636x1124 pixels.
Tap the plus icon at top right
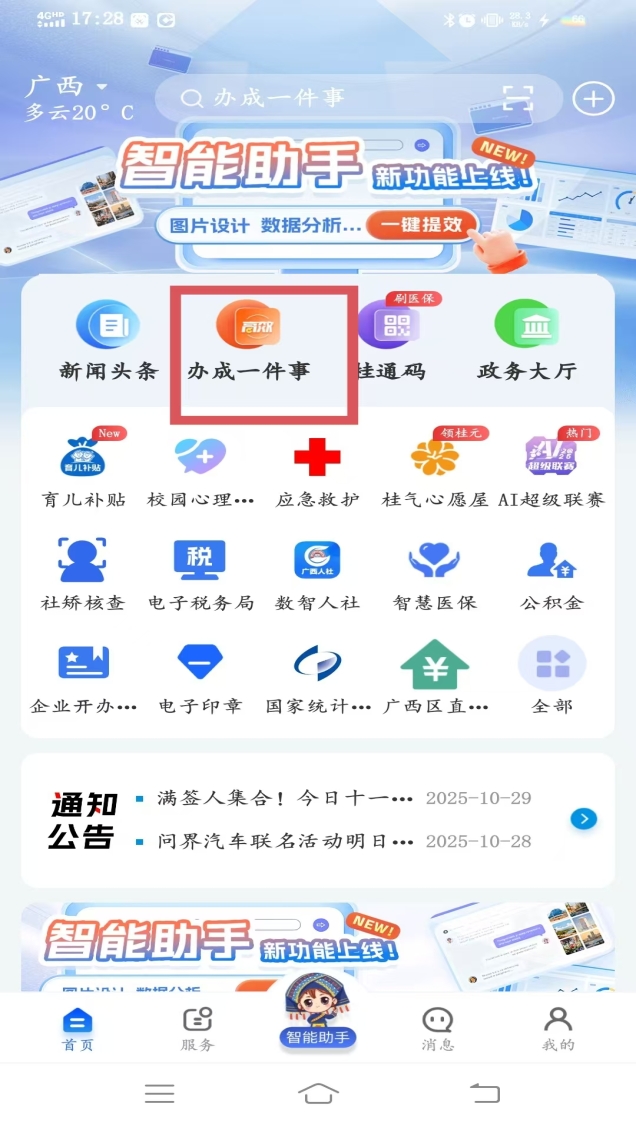(x=593, y=99)
